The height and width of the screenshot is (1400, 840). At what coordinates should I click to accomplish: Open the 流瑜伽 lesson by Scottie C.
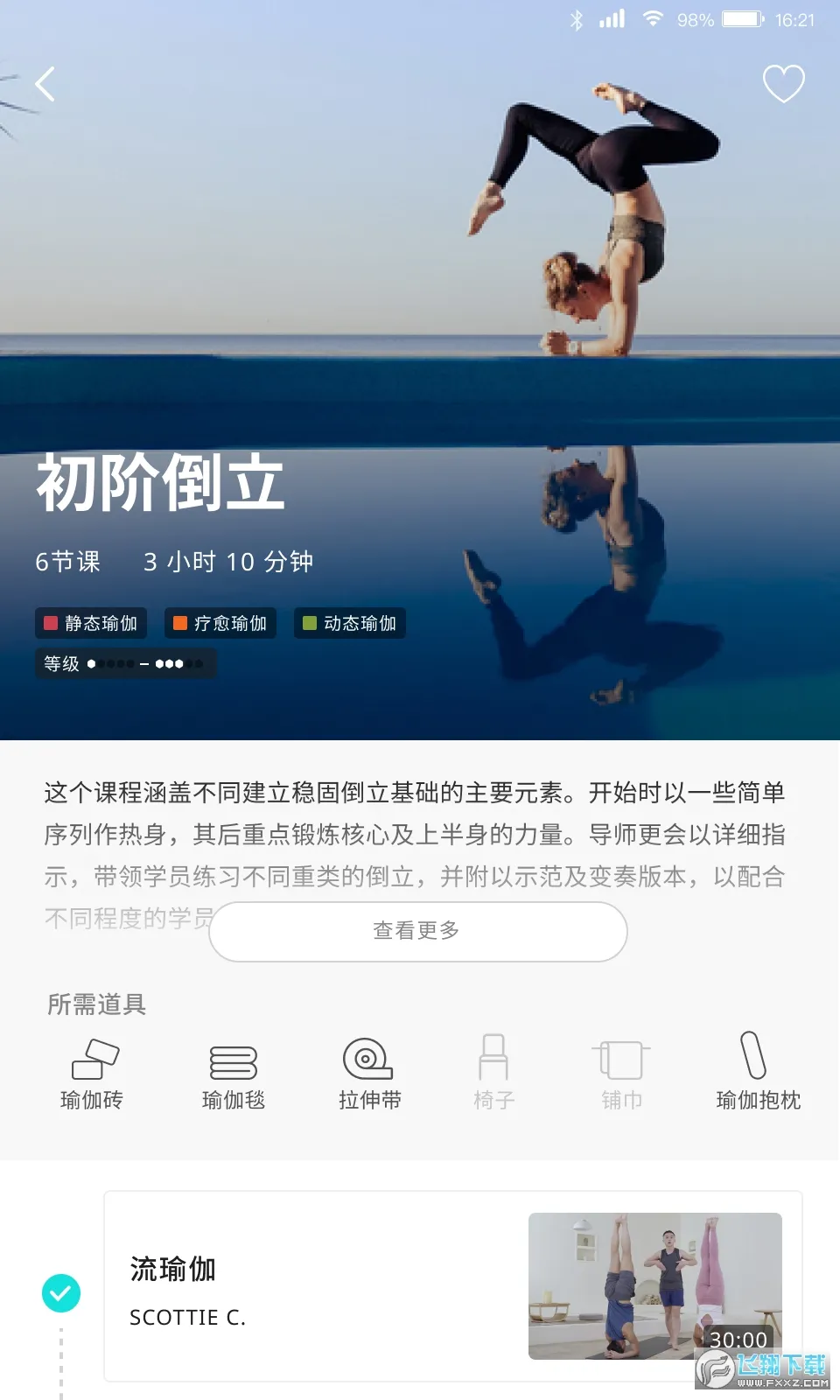(452, 1286)
